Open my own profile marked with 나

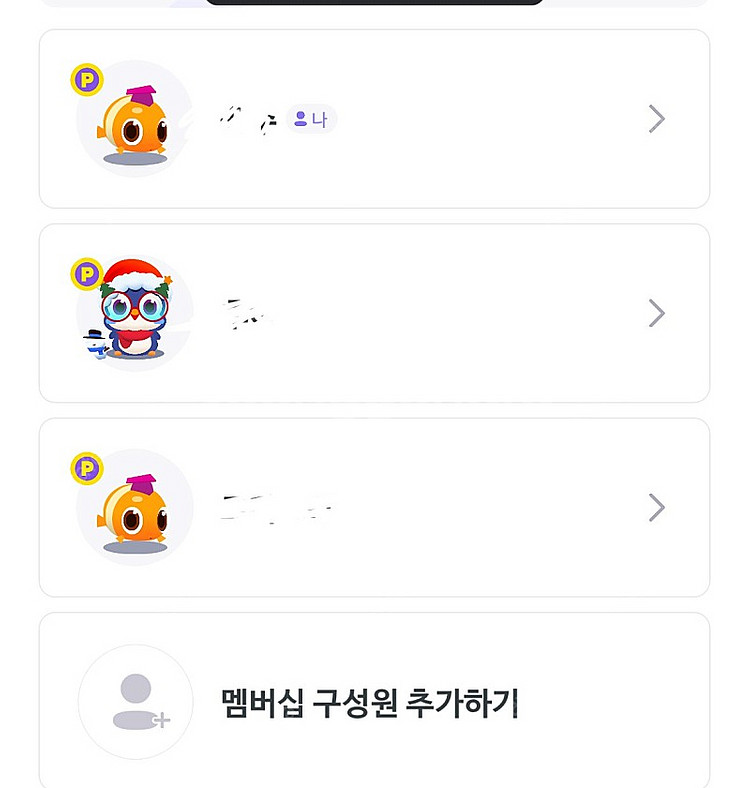pos(374,119)
